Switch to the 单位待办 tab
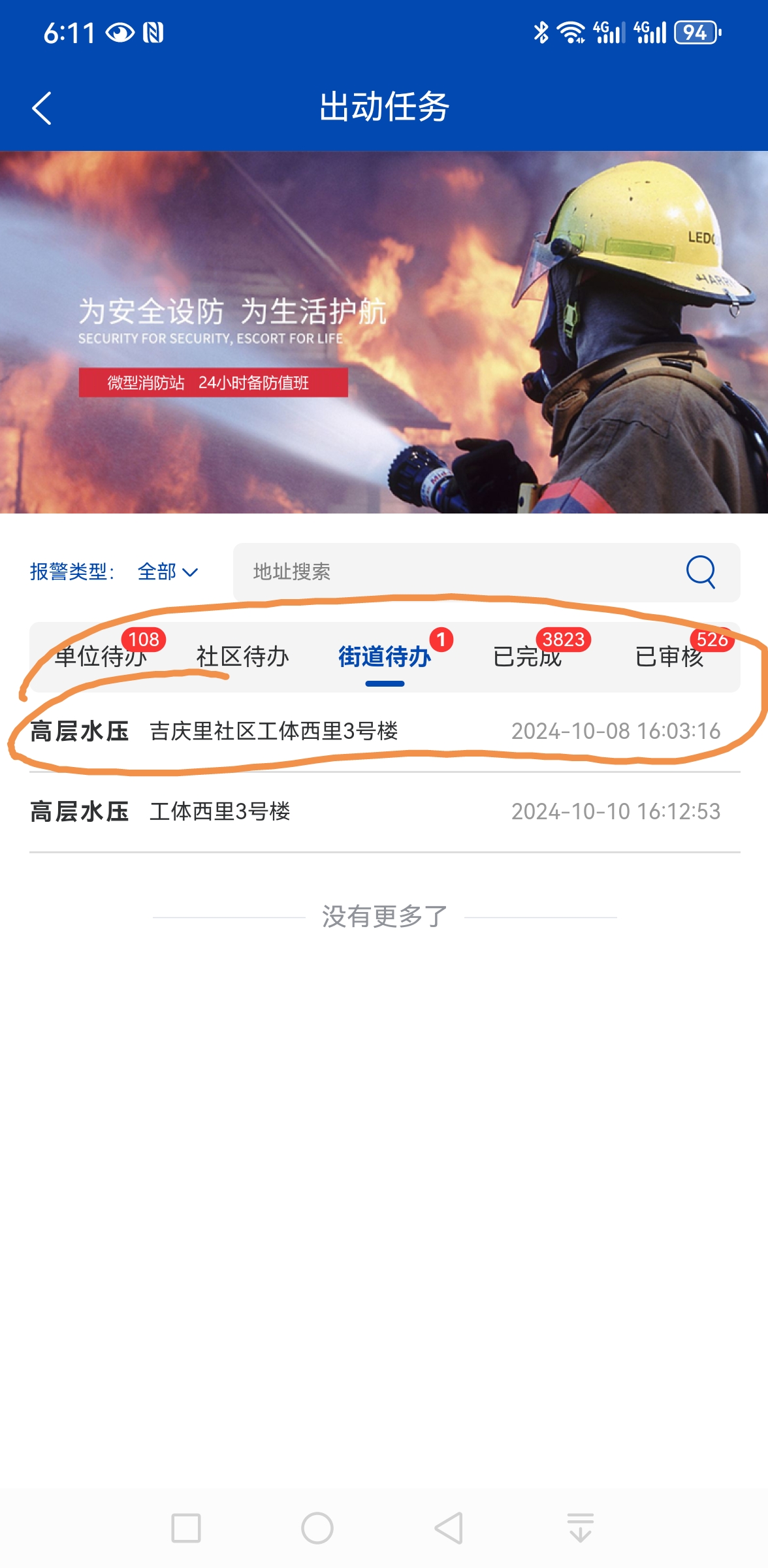This screenshot has height=1568, width=768. coord(101,657)
